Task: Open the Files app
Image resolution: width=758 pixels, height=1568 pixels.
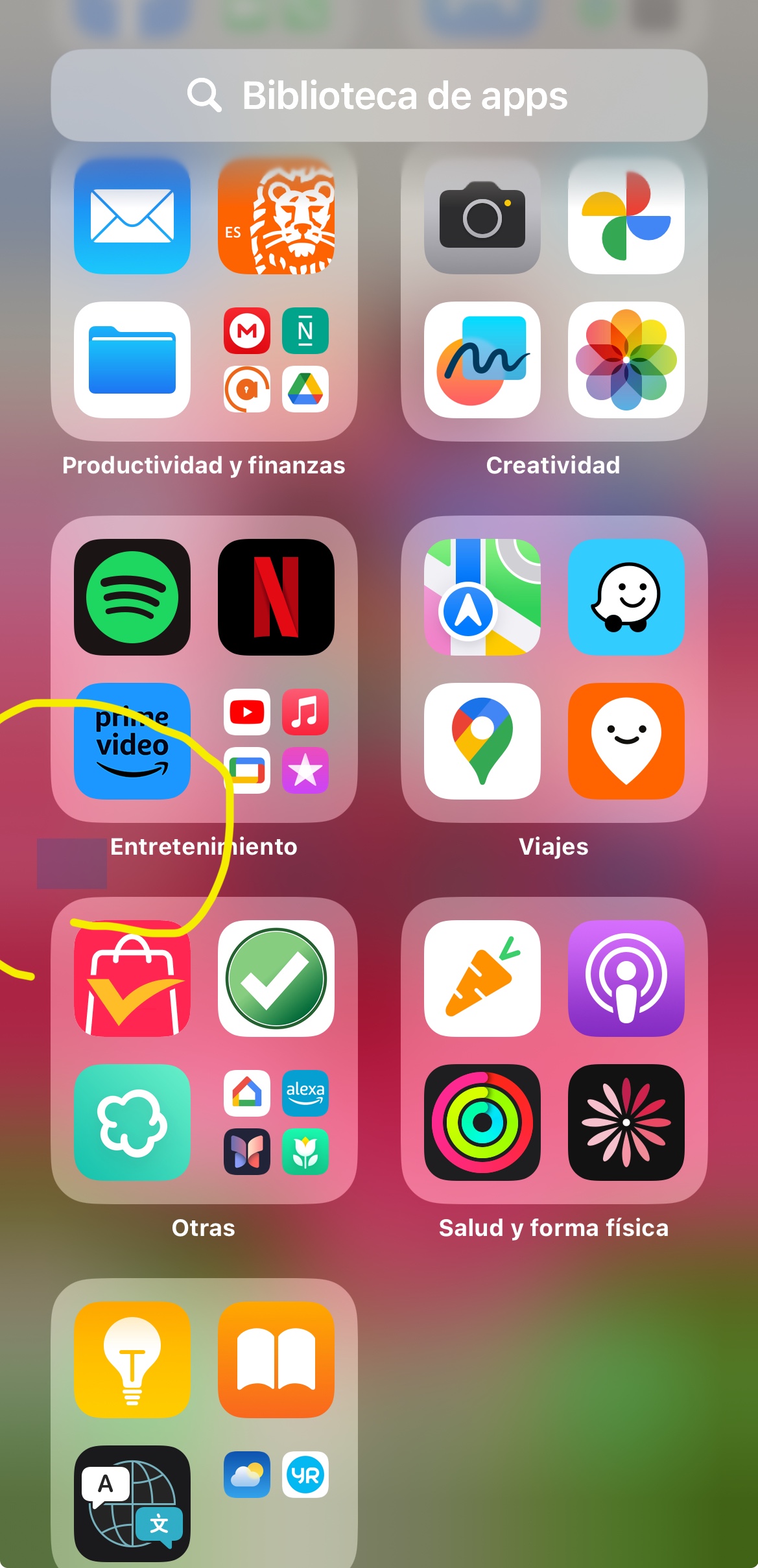Action: pyautogui.click(x=132, y=360)
